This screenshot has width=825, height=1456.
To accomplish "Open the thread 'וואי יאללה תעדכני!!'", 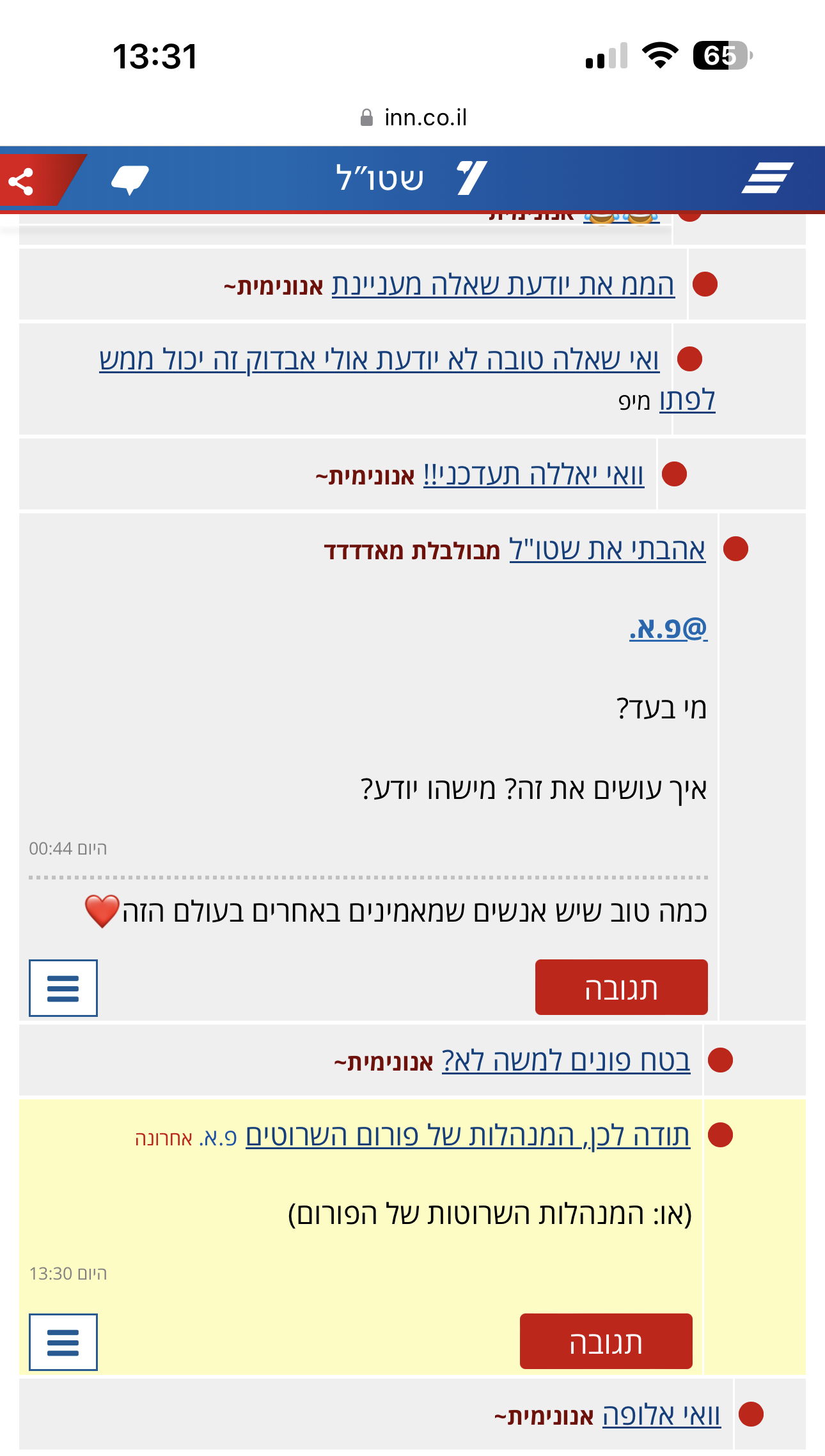I will pyautogui.click(x=533, y=475).
